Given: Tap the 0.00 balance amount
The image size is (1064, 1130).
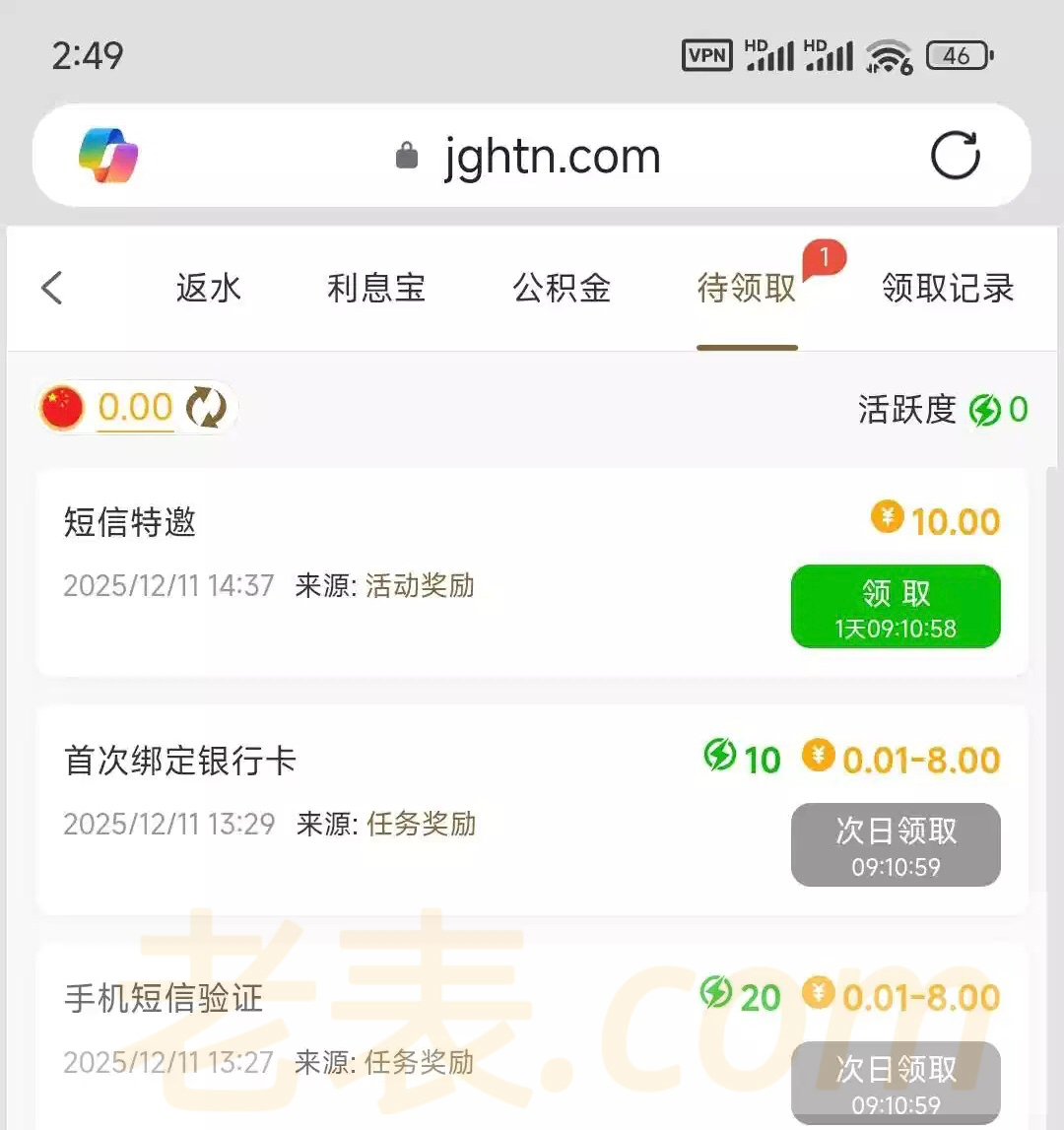Looking at the screenshot, I should click(136, 407).
